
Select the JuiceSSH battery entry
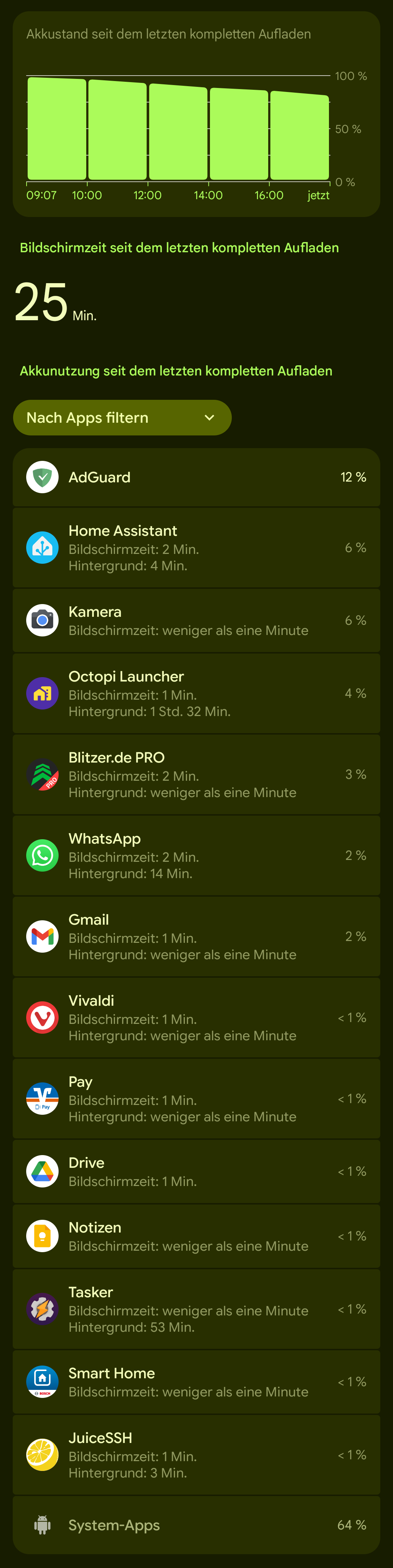[x=196, y=1455]
